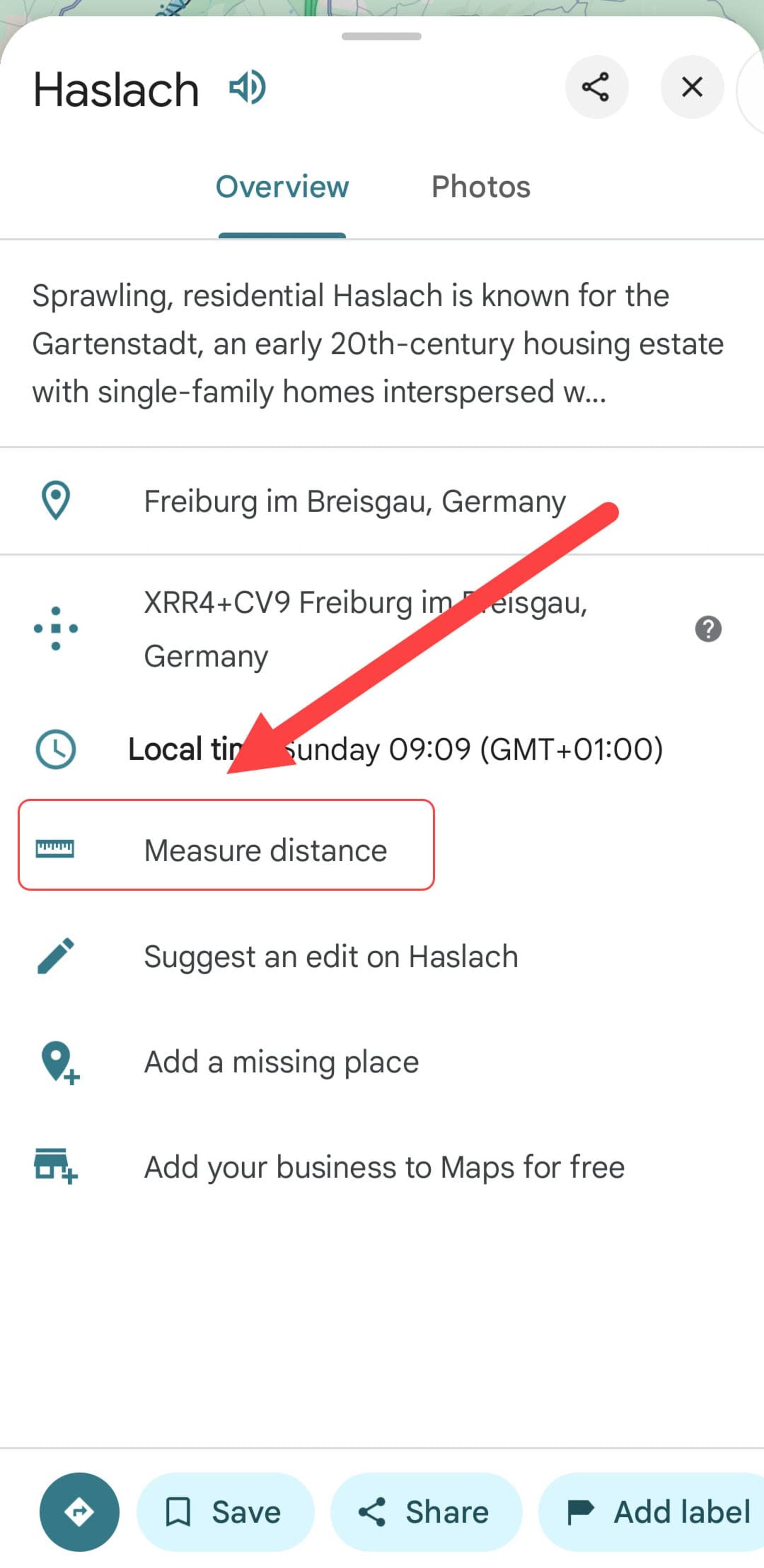Viewport: 764px width, 1568px height.
Task: Add a label to this place
Action: pos(652,1512)
